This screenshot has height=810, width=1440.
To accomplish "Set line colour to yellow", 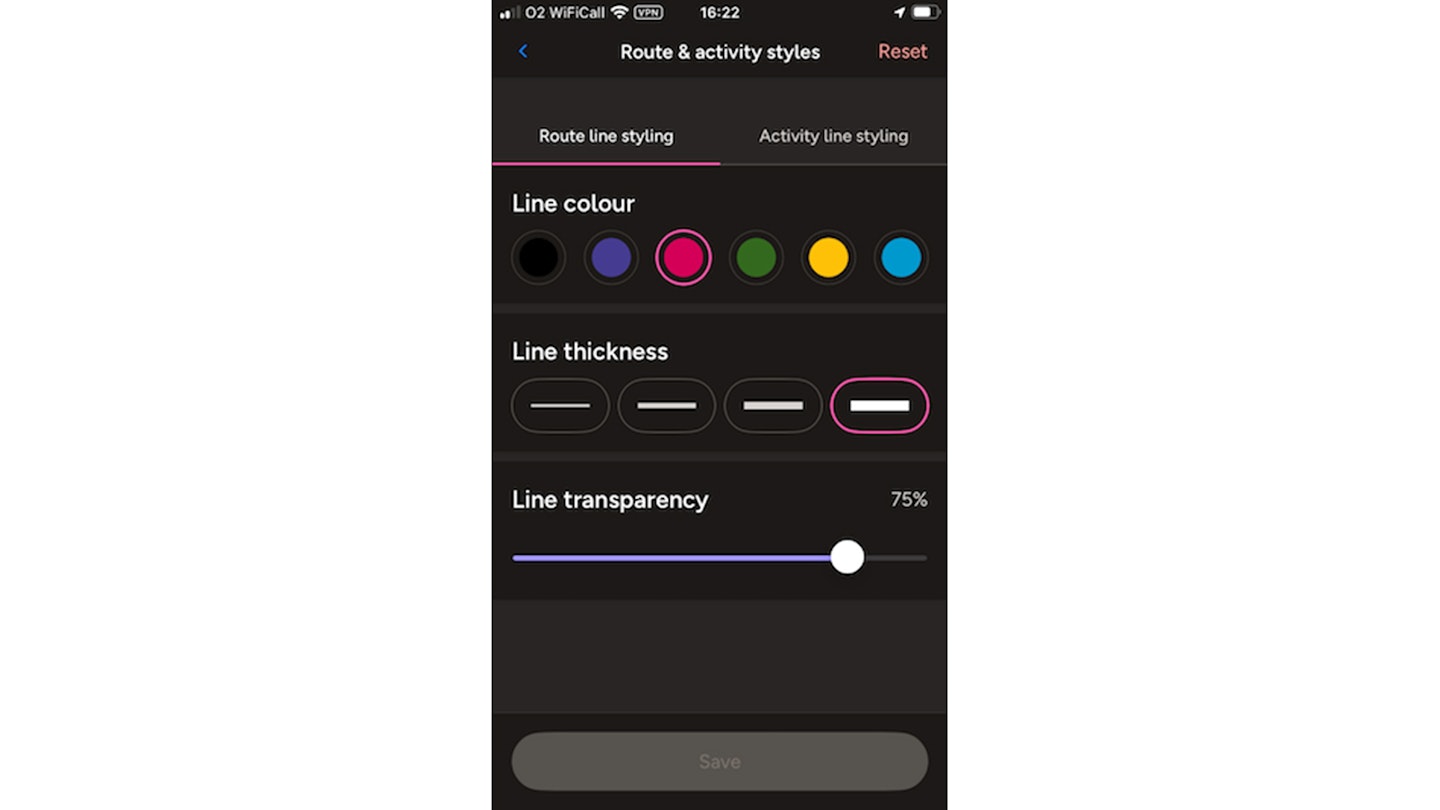I will click(828, 258).
